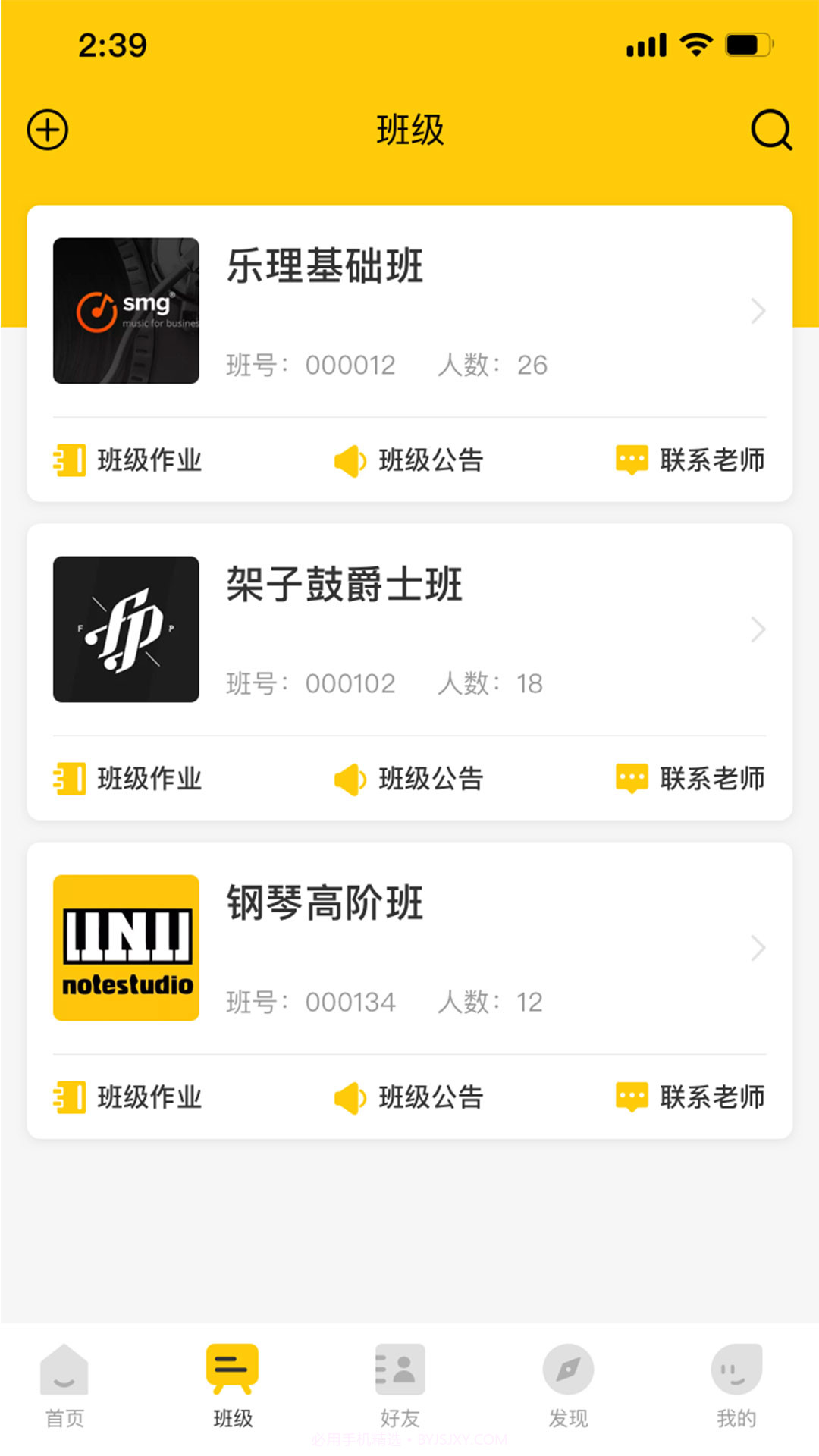Open 架子鼓爵士班 with its arrow chevron

758,629
